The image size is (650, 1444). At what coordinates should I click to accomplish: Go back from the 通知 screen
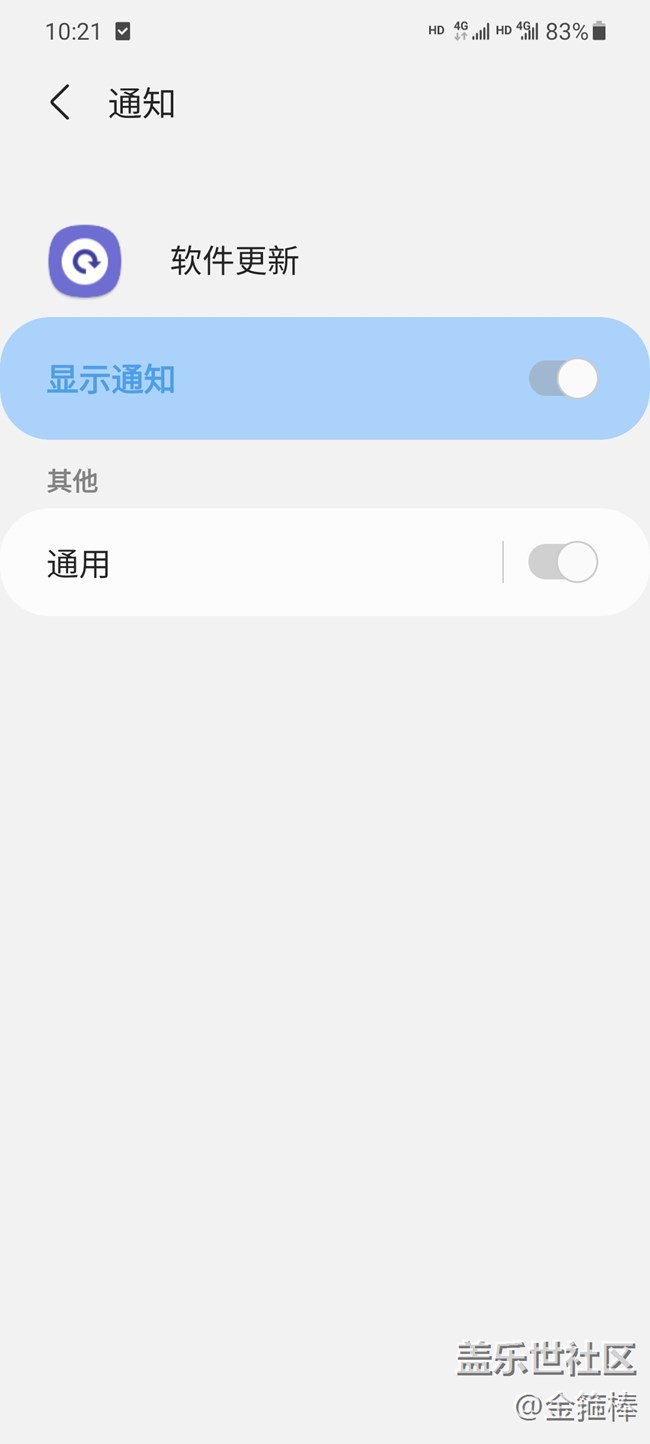pyautogui.click(x=60, y=103)
